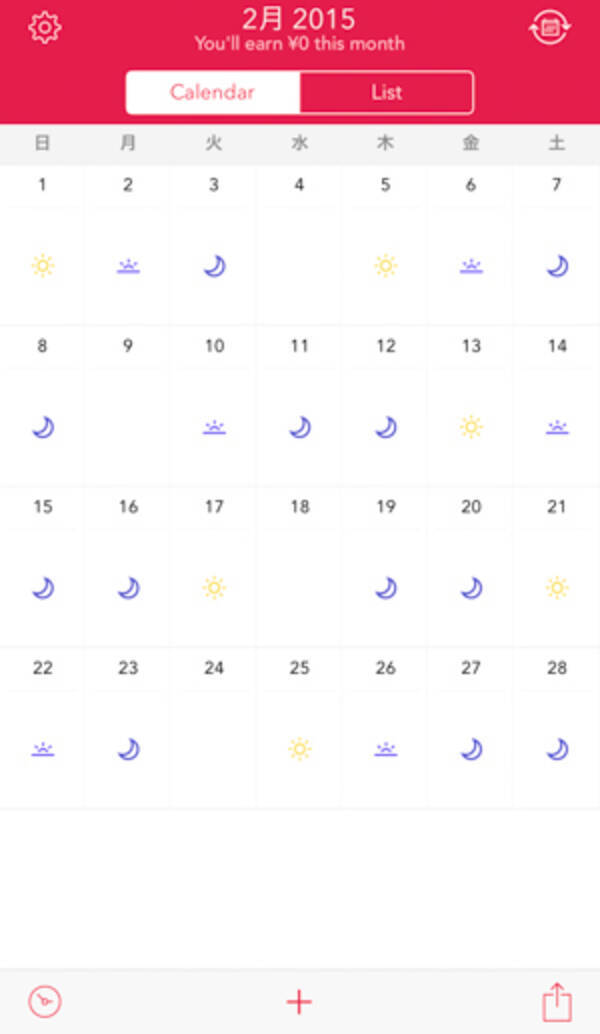Image resolution: width=600 pixels, height=1034 pixels.
Task: Open day 28 night shift
Action: coord(557,728)
